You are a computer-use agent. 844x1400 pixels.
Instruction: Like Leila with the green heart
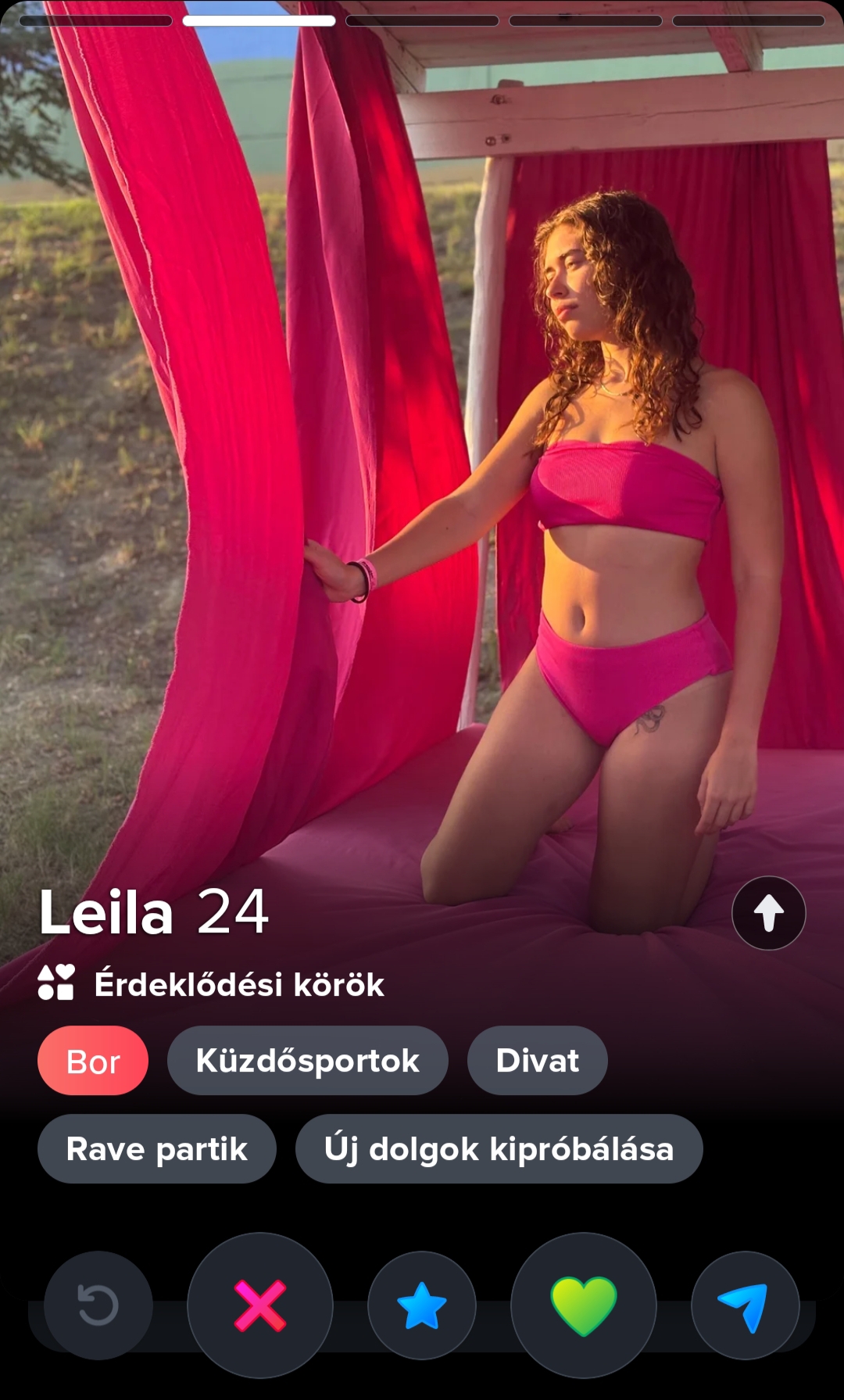pos(584,1305)
